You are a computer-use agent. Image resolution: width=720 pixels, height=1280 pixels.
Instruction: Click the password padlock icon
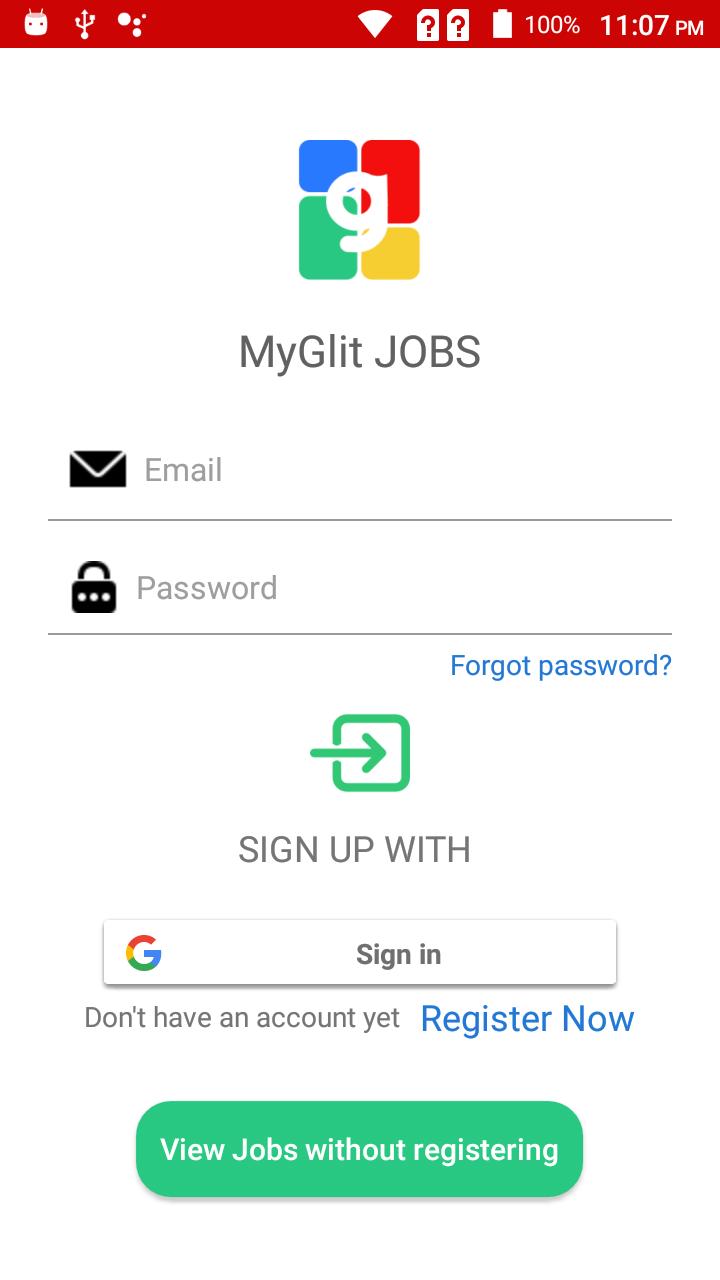93,587
